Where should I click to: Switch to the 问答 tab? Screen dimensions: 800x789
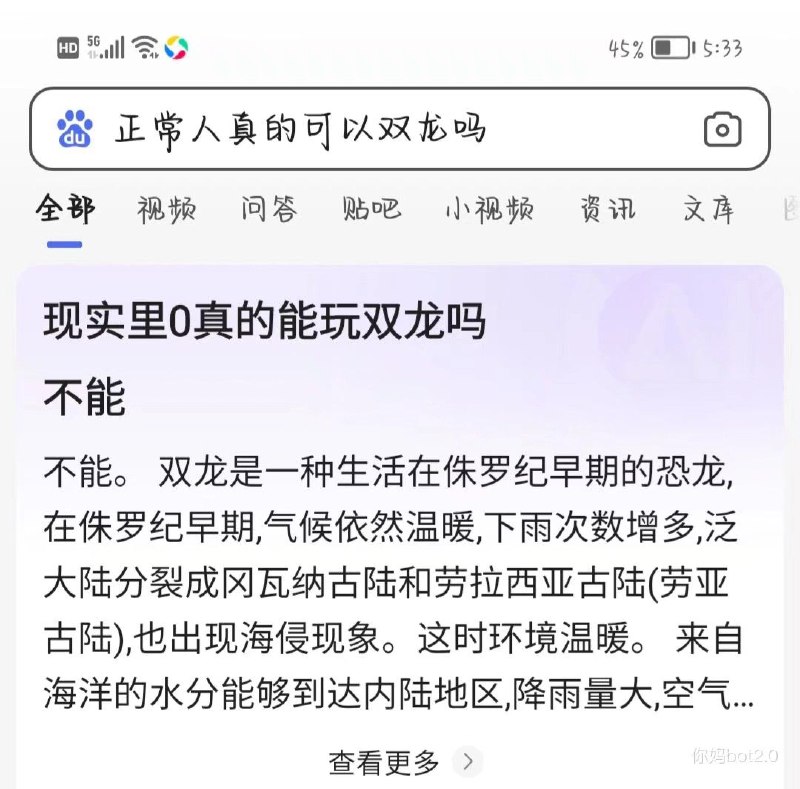click(x=269, y=210)
